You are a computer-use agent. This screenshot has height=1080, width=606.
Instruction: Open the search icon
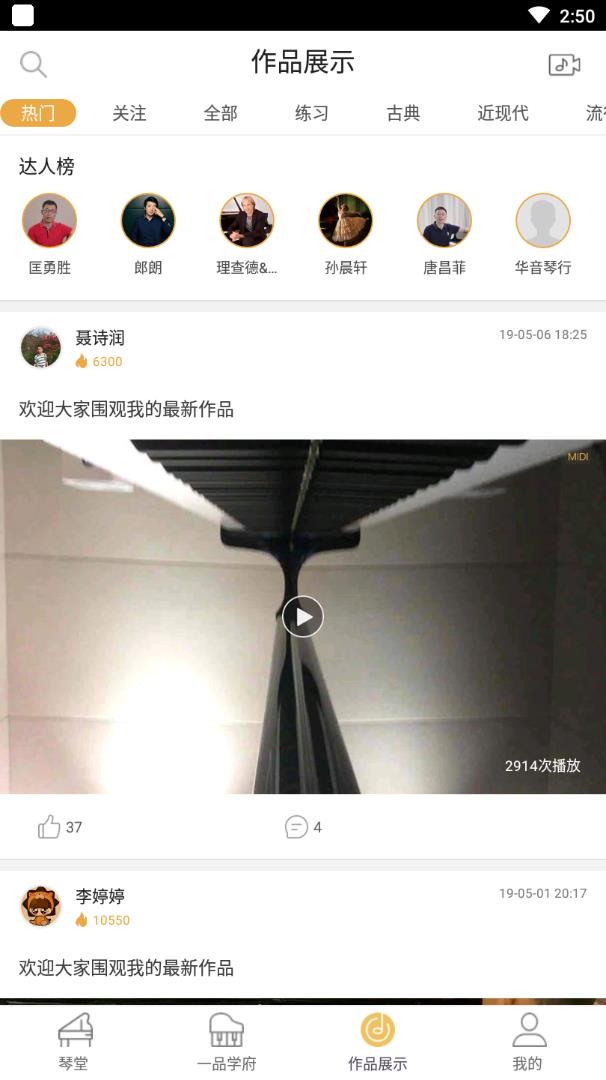(33, 65)
